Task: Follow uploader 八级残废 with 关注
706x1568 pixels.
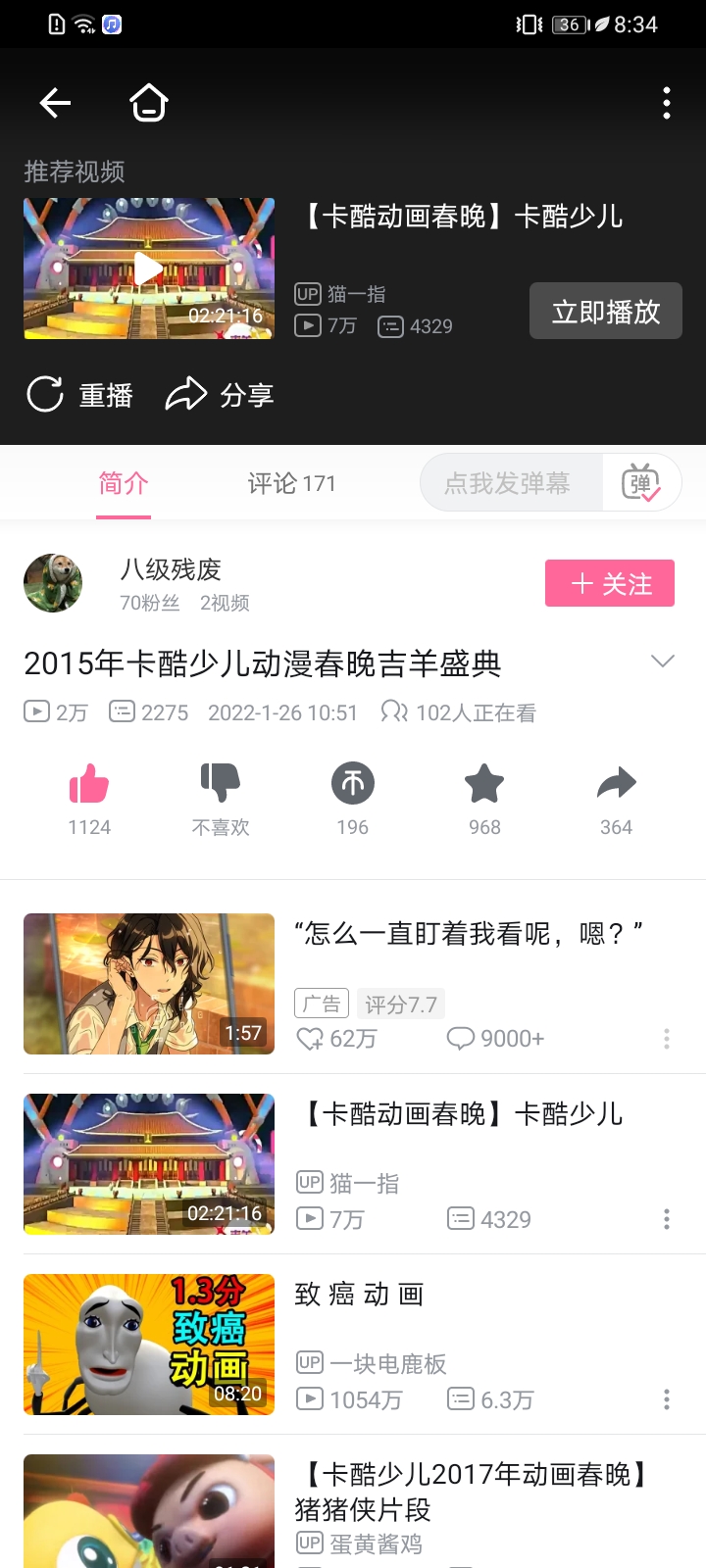Action: pos(609,583)
